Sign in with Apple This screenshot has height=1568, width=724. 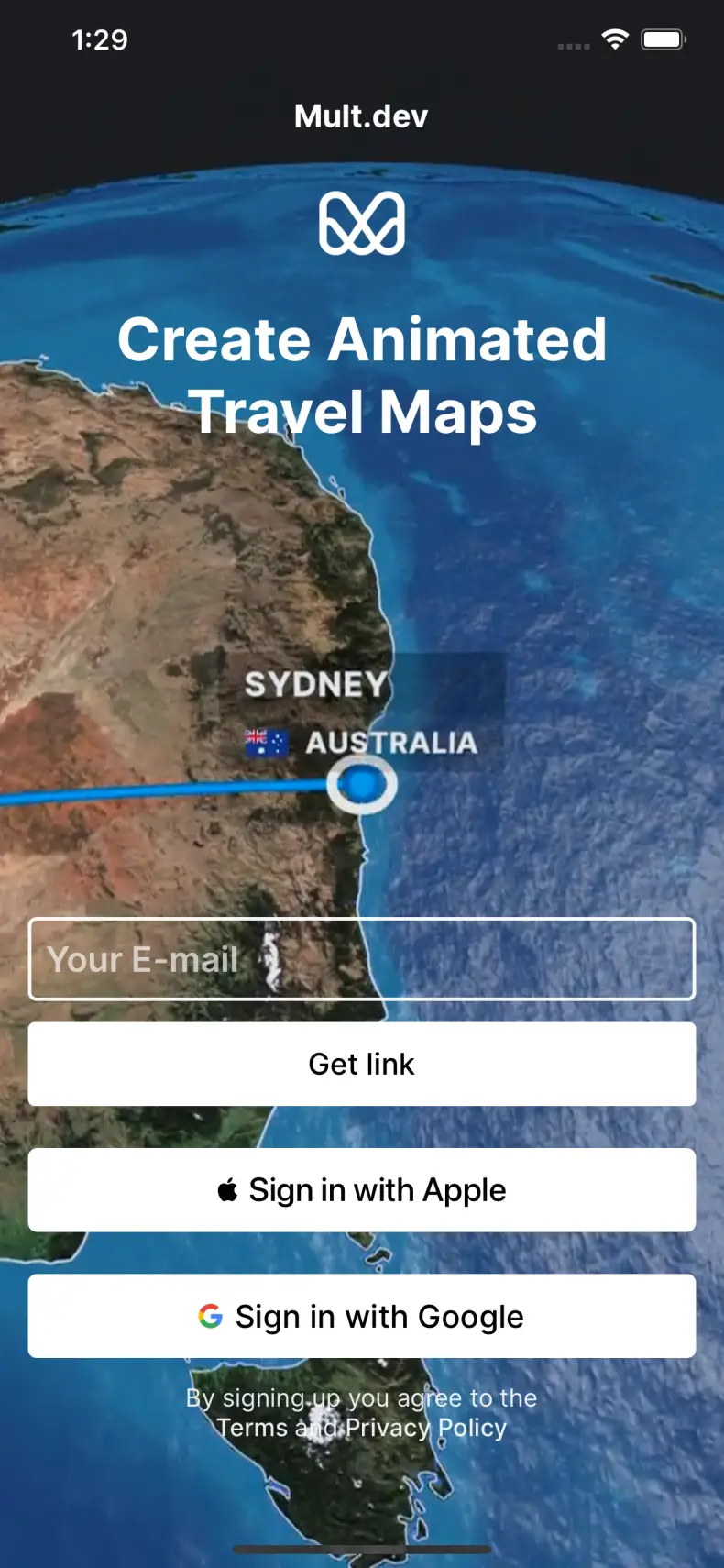tap(362, 1189)
